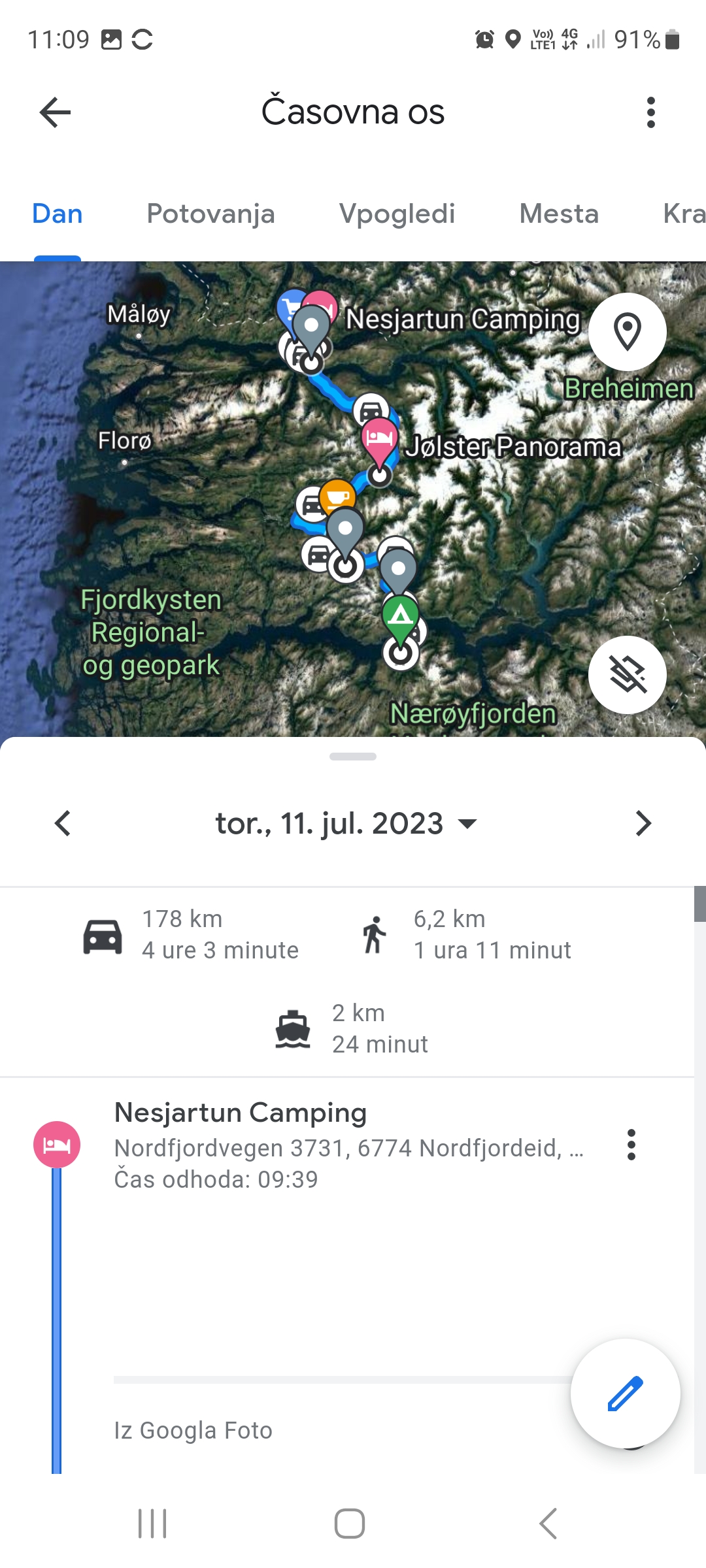Tap the Jølster Panorama hotel pin
This screenshot has height=1568, width=706.
[x=380, y=439]
